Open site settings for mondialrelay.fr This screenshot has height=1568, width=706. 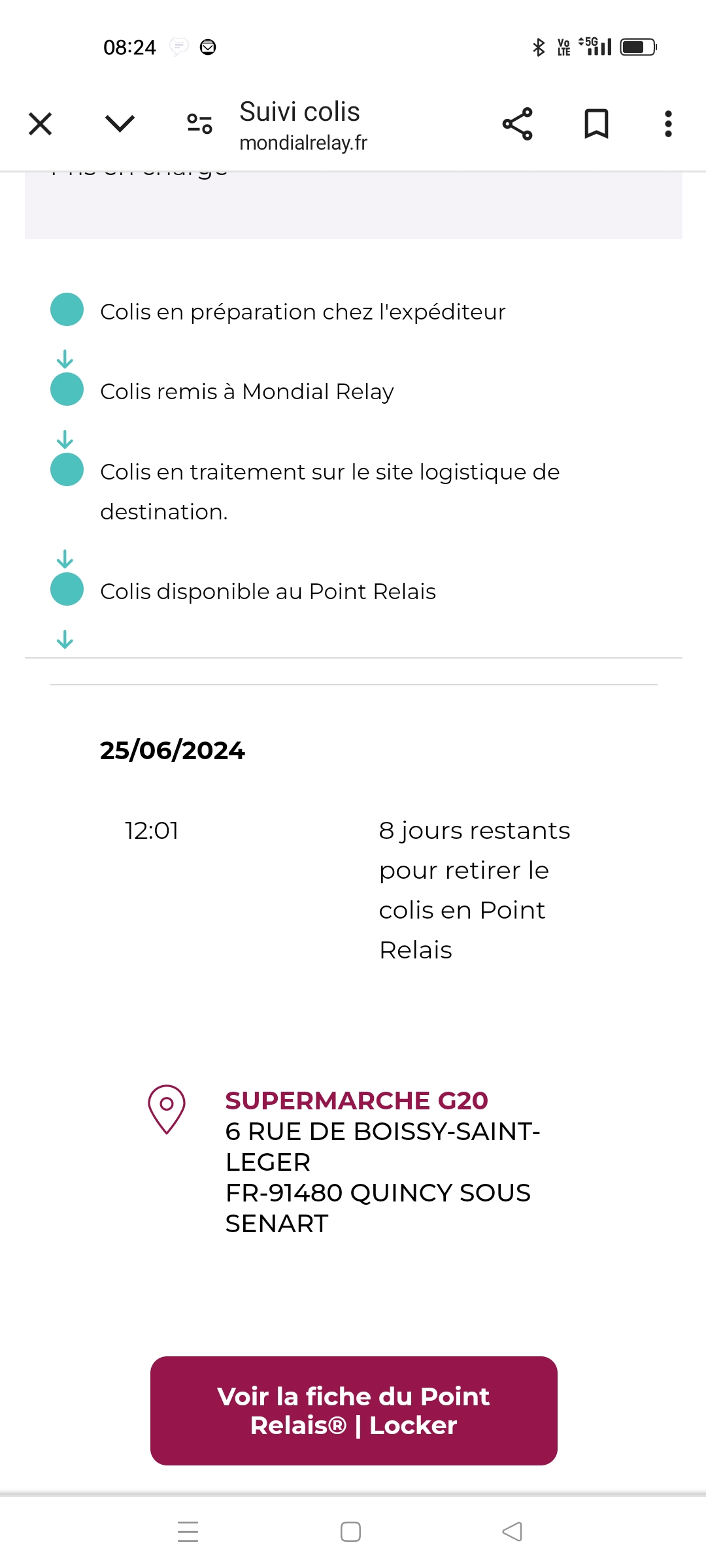(x=199, y=123)
